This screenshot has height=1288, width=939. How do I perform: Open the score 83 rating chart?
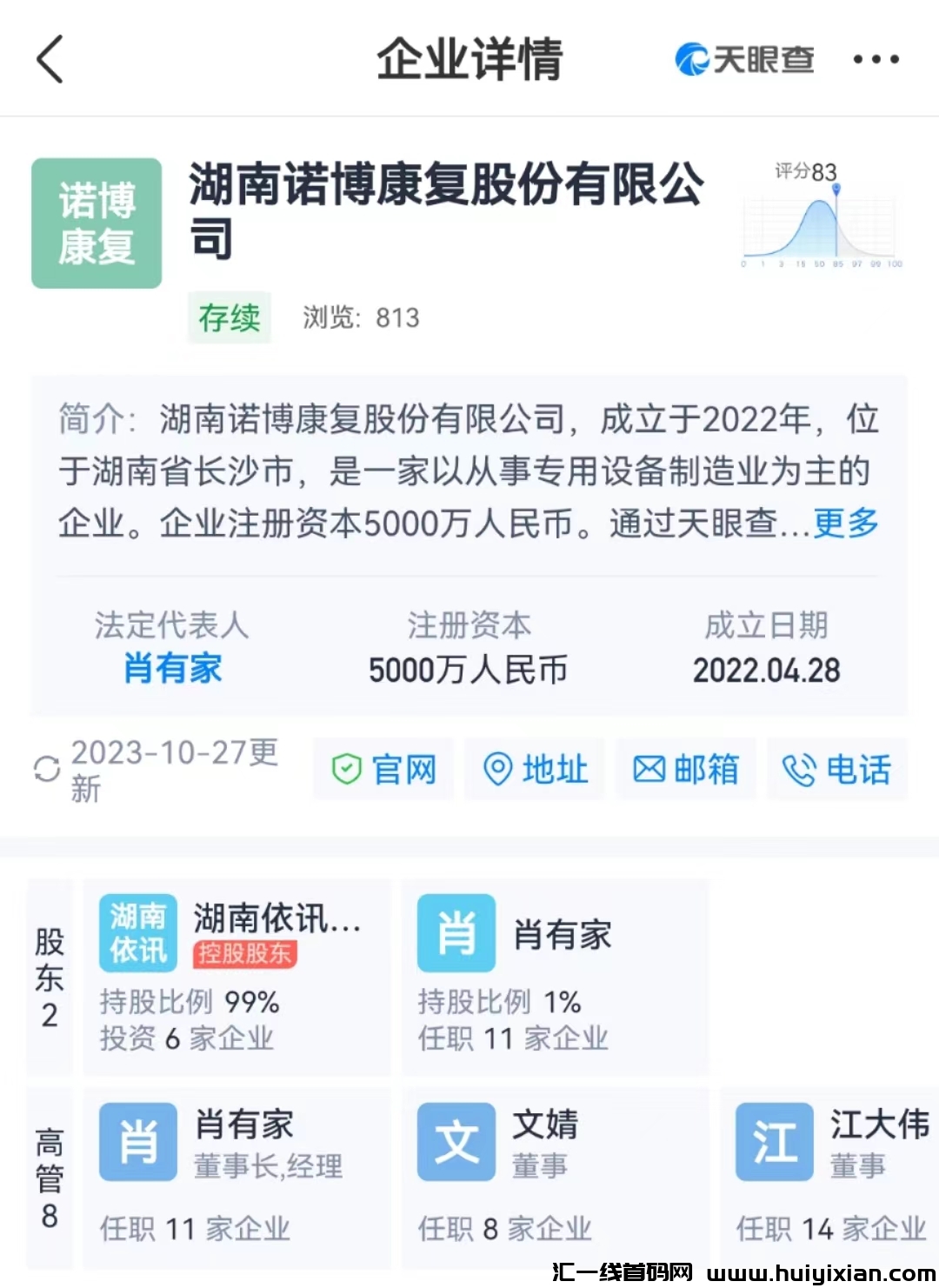822,217
